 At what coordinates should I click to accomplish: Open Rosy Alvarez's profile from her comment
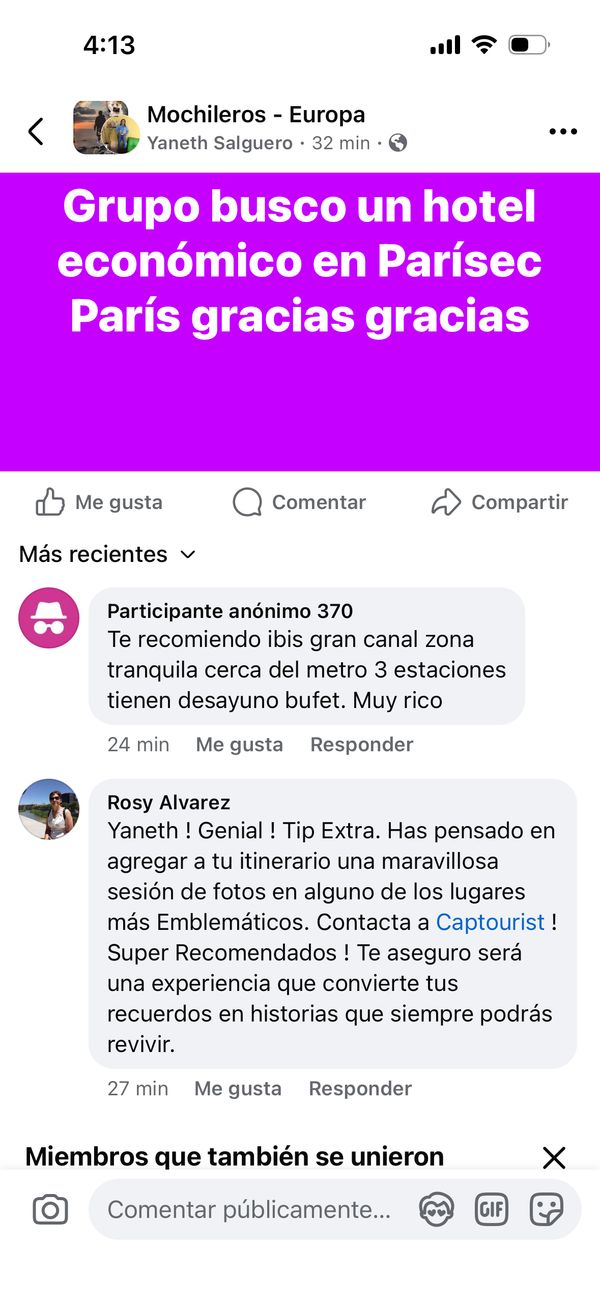pyautogui.click(x=169, y=802)
